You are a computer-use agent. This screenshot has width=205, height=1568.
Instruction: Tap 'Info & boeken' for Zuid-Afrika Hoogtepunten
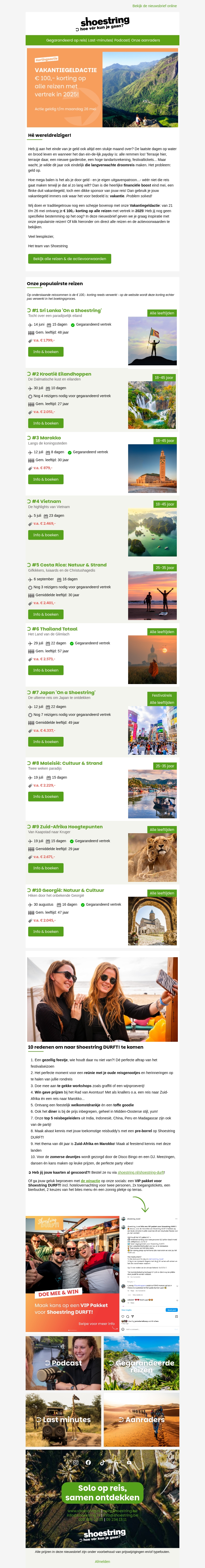[x=46, y=868]
